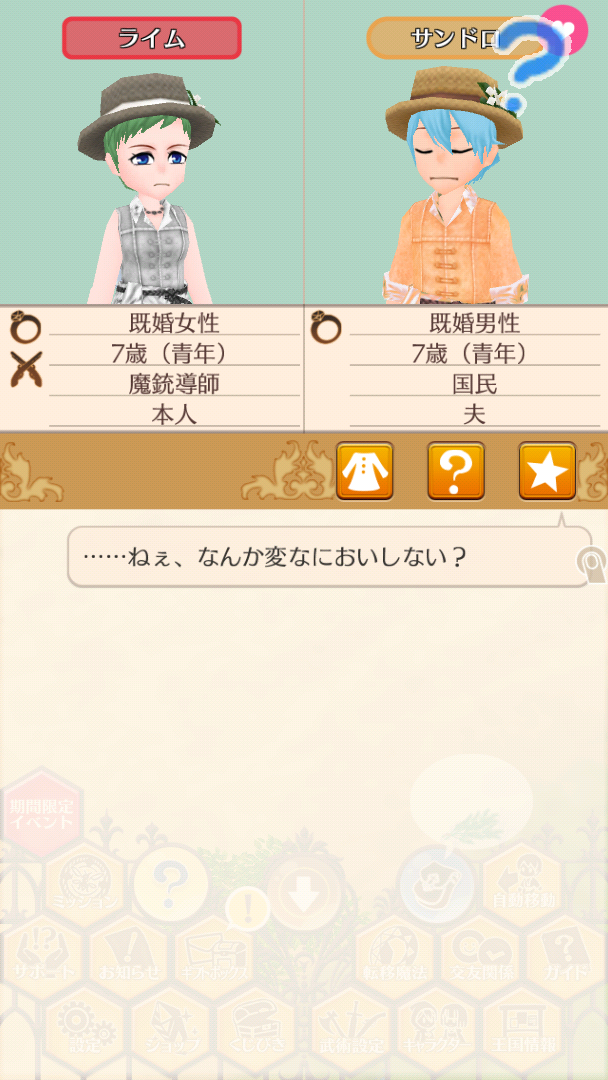Tap the star favorite button
The width and height of the screenshot is (608, 1080).
pyautogui.click(x=547, y=471)
